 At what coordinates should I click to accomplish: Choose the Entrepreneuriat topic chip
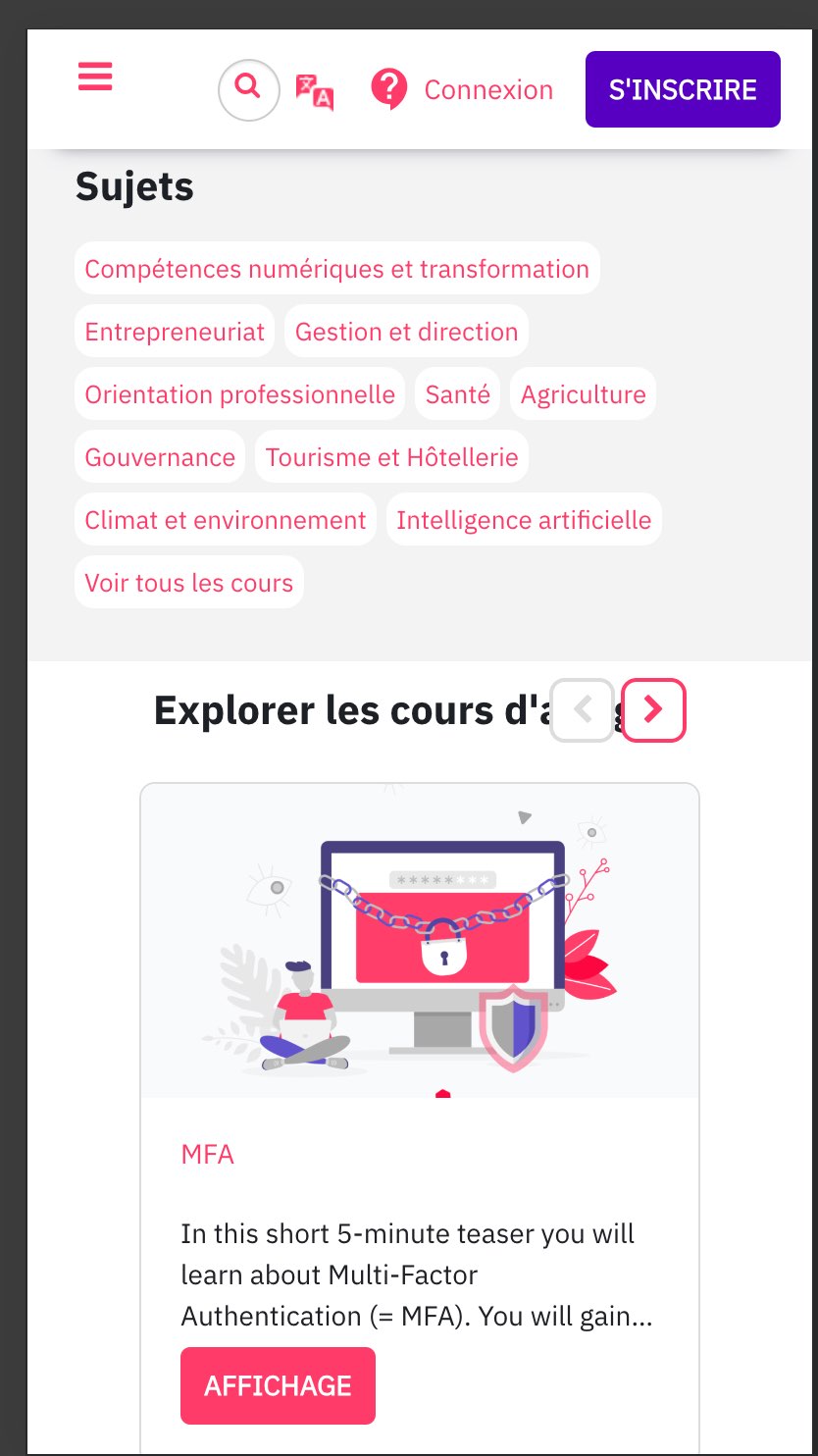pos(175,332)
